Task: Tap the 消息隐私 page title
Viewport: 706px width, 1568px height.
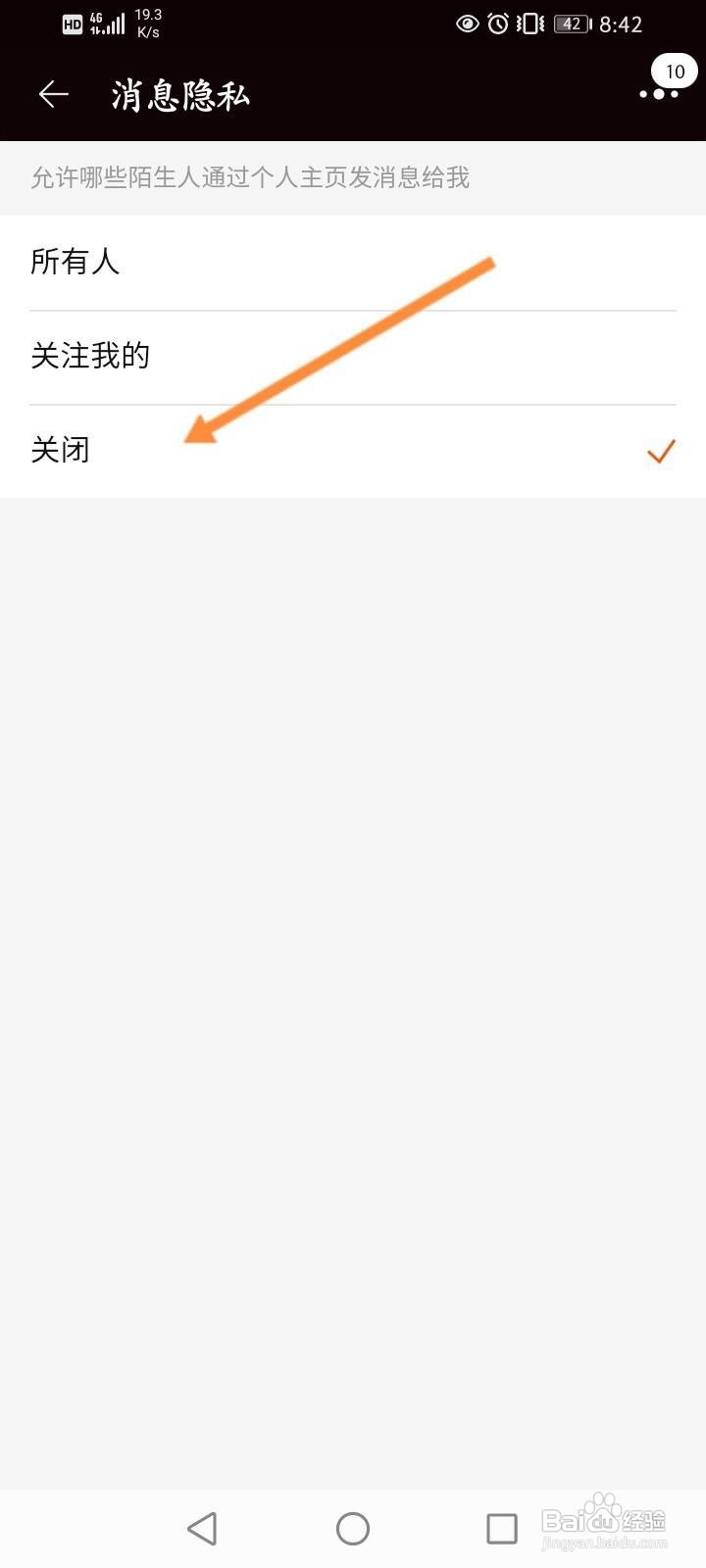Action: pos(179,94)
